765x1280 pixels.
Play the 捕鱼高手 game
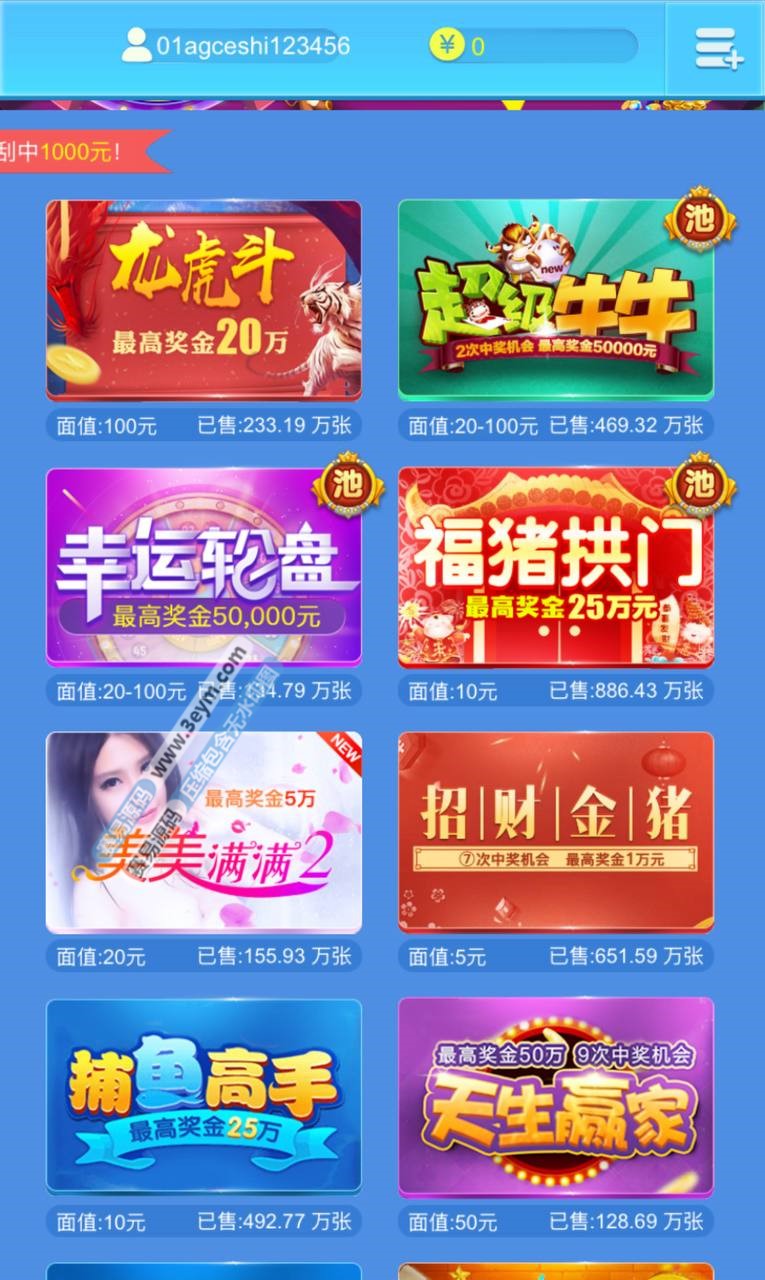204,1097
